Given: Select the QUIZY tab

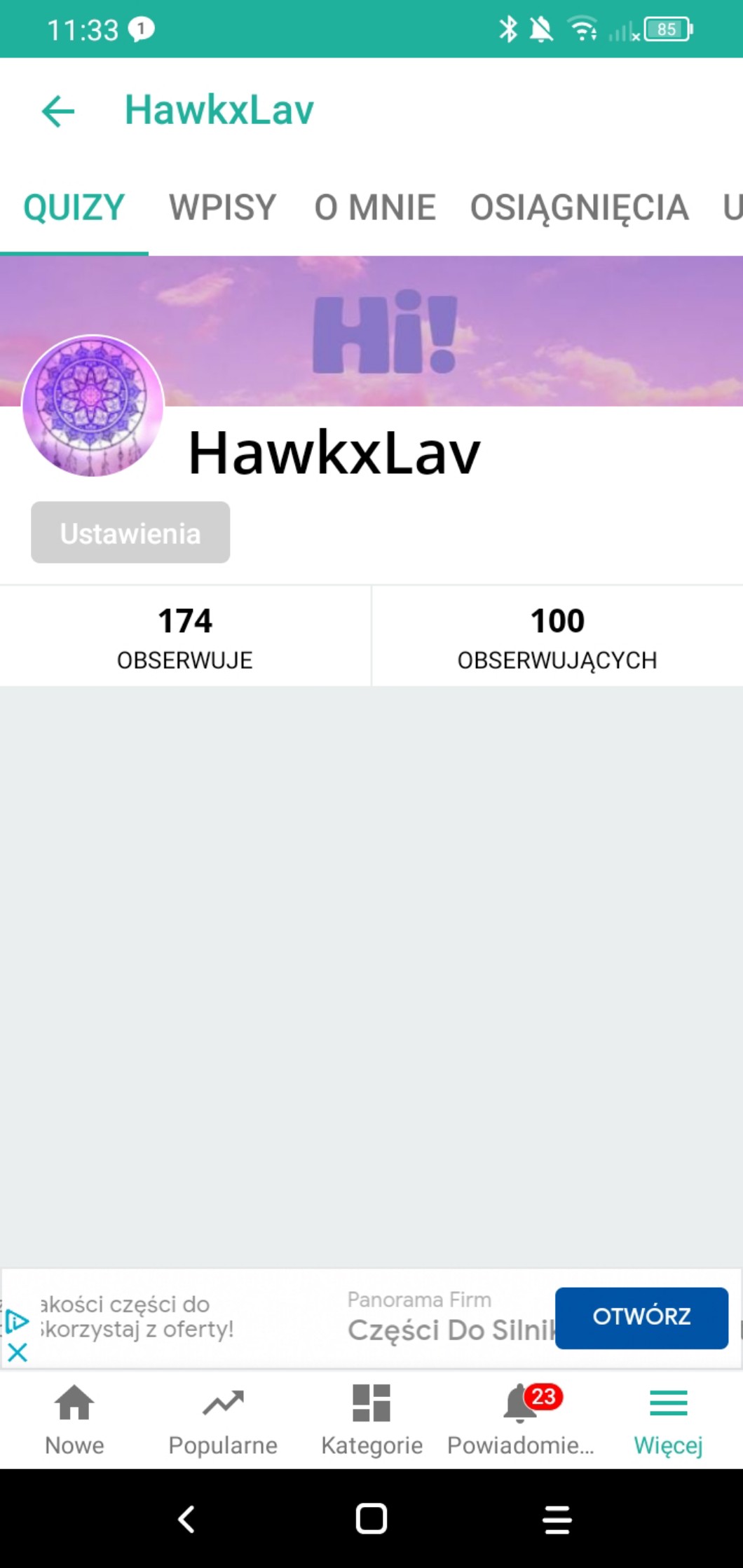Looking at the screenshot, I should tap(74, 207).
